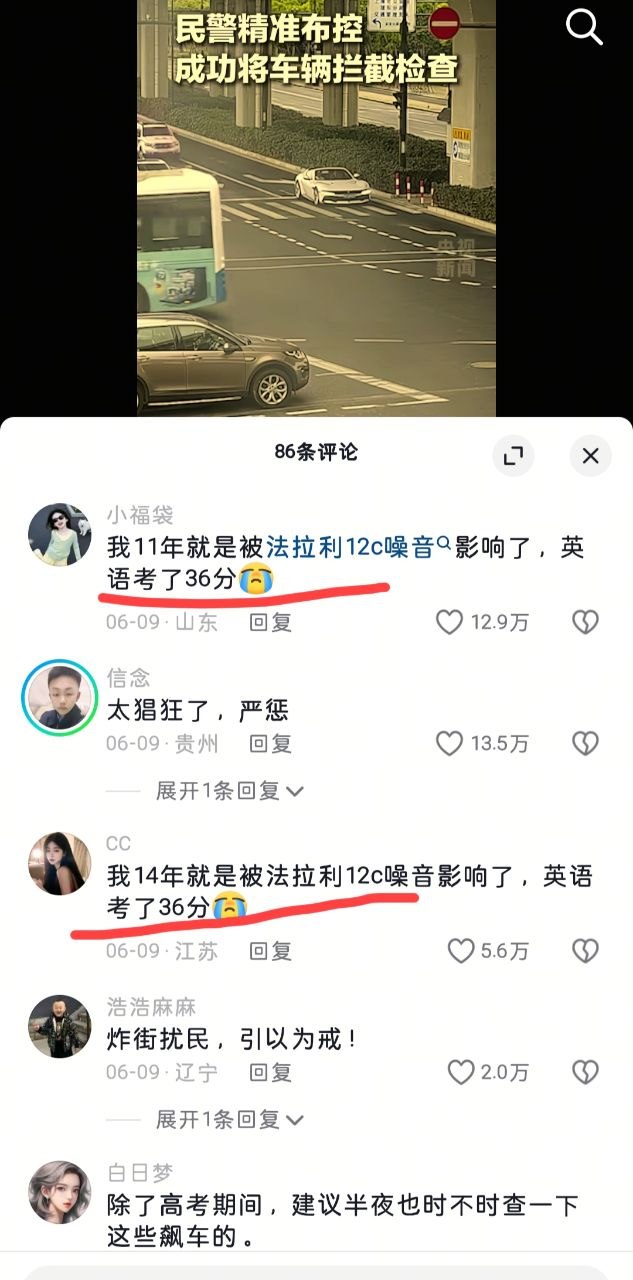
Task: Expand the 1 reply under 信念's comment
Action: [x=229, y=791]
